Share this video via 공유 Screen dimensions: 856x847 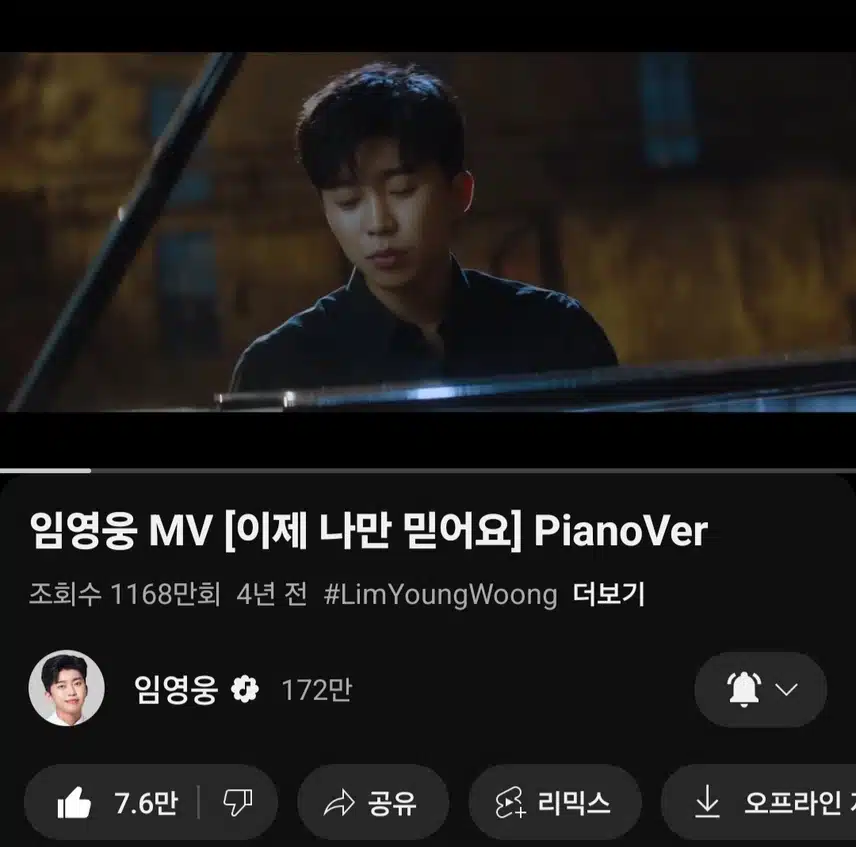pos(372,802)
